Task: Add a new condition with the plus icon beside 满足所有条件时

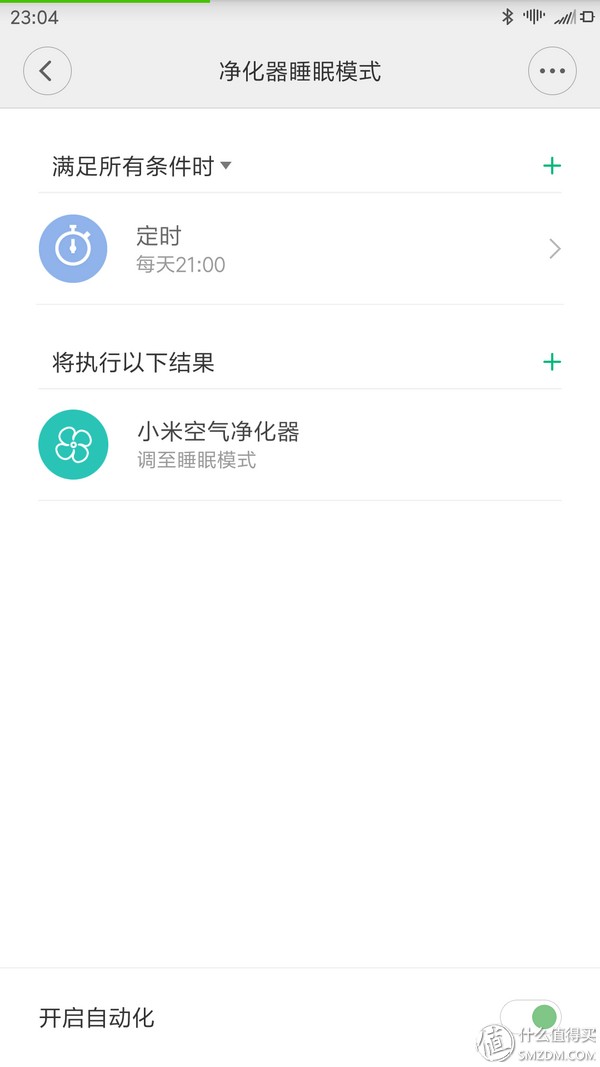Action: coord(551,166)
